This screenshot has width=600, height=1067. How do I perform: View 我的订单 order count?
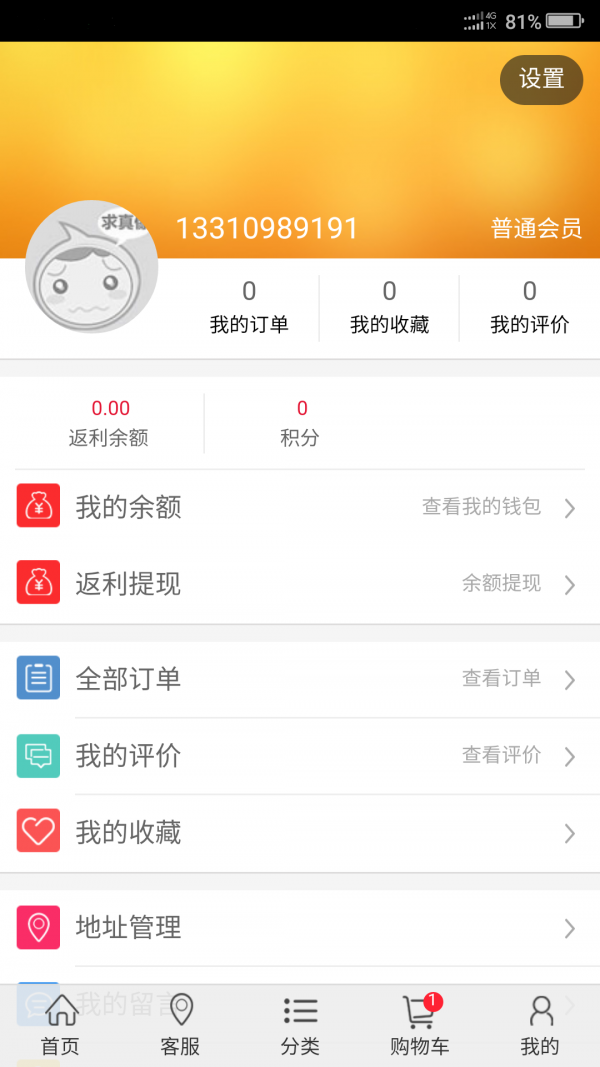click(x=249, y=307)
